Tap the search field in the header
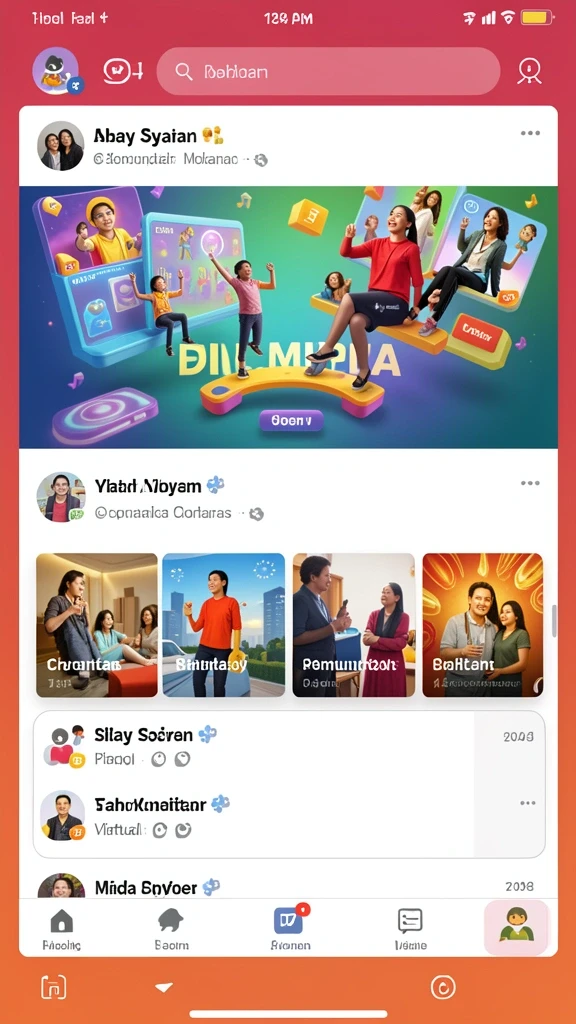 [328, 71]
